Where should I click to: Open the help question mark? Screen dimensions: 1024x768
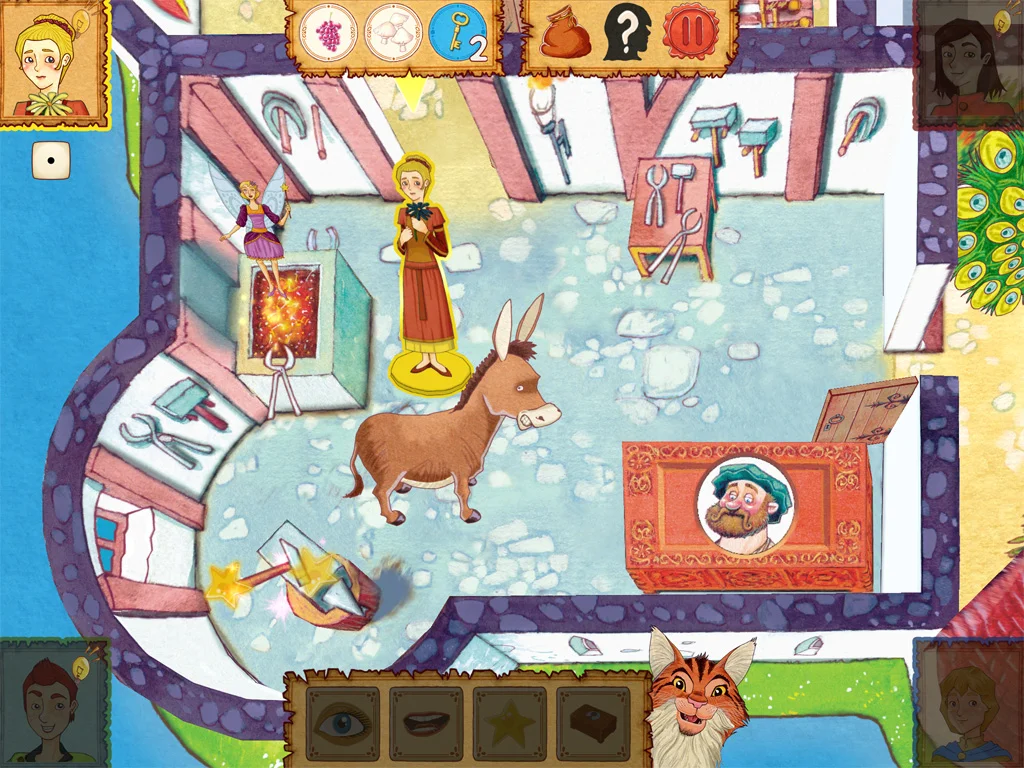[624, 36]
